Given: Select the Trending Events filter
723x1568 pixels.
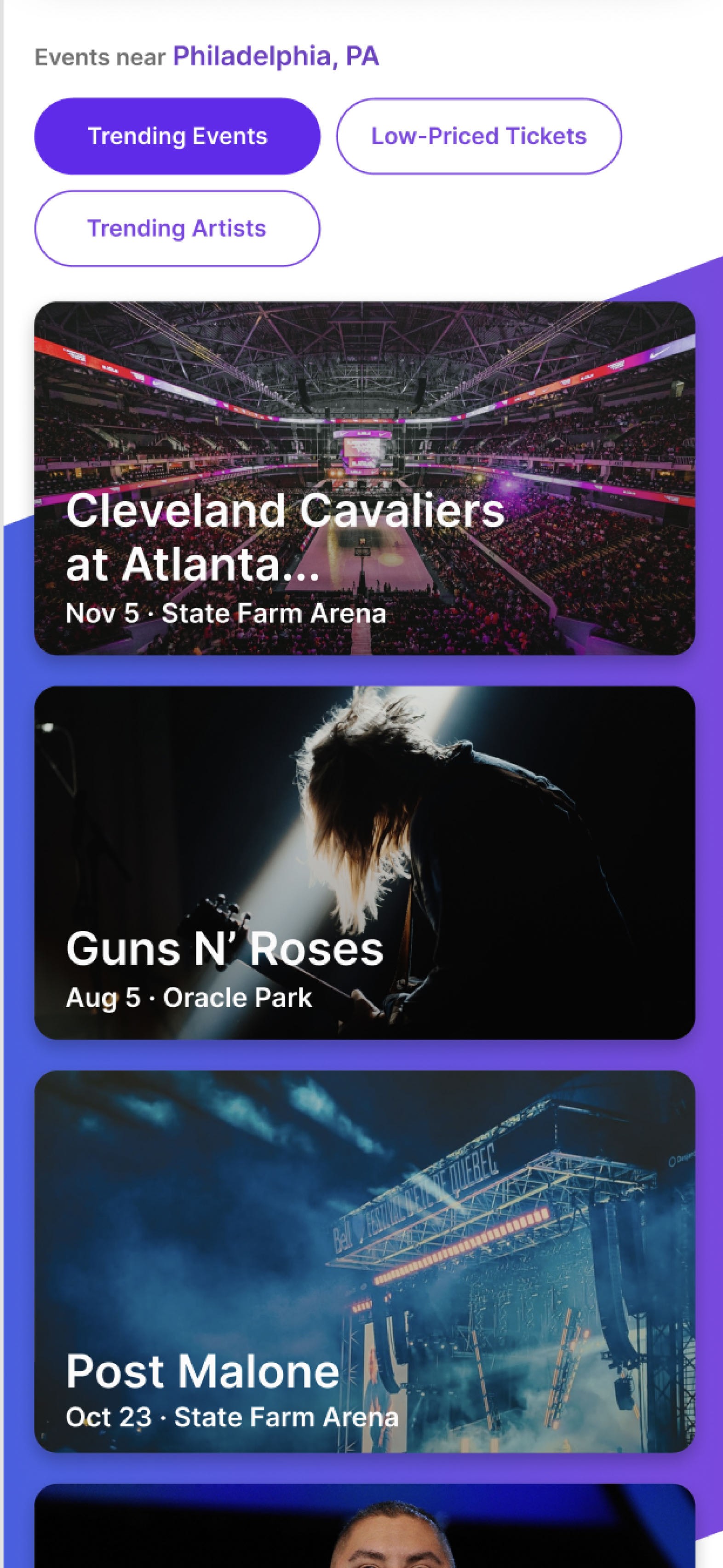Looking at the screenshot, I should (x=177, y=136).
